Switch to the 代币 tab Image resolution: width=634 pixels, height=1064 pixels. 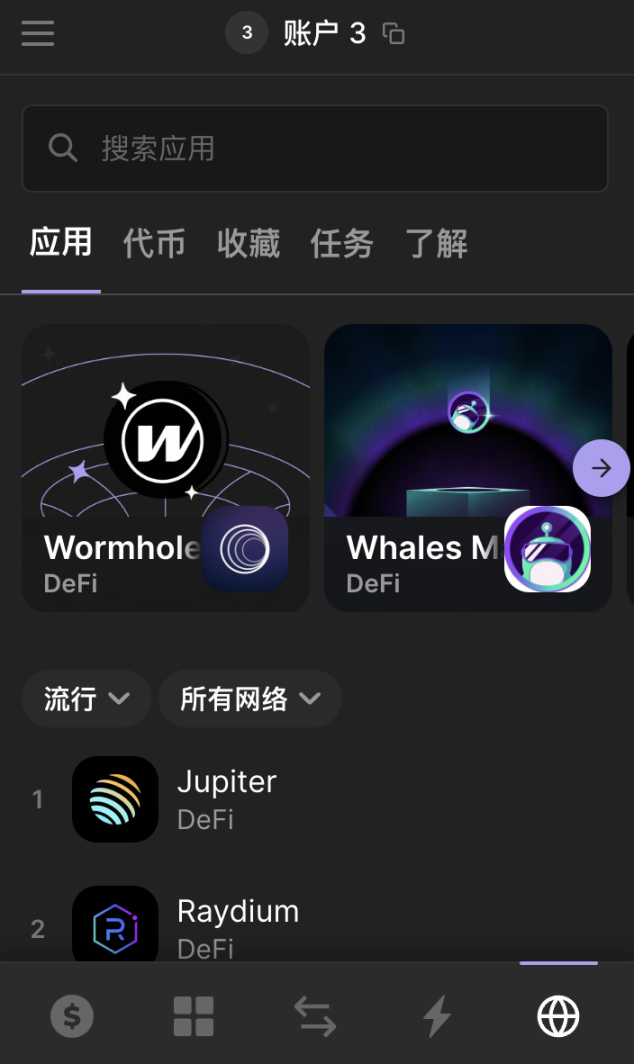tap(154, 243)
